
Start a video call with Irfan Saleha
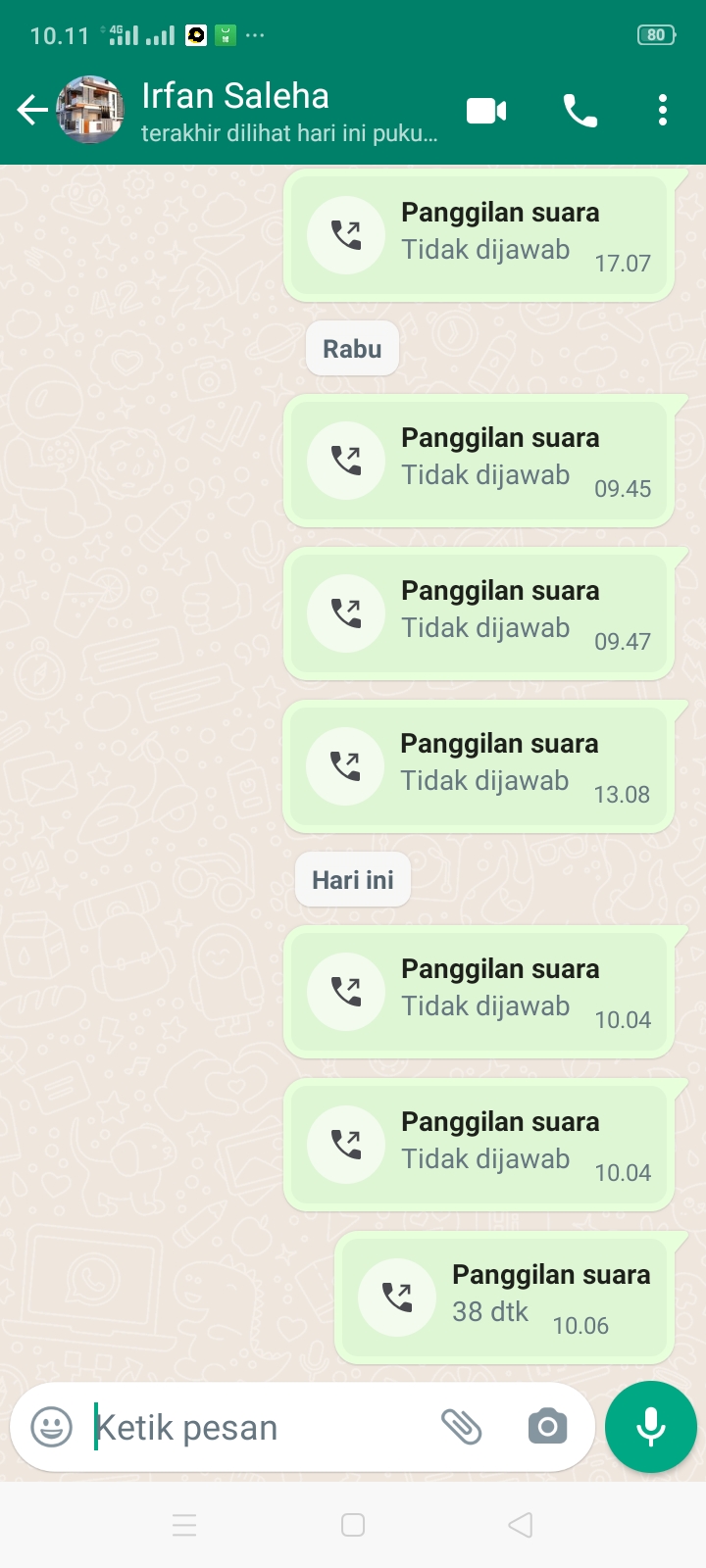coord(486,111)
